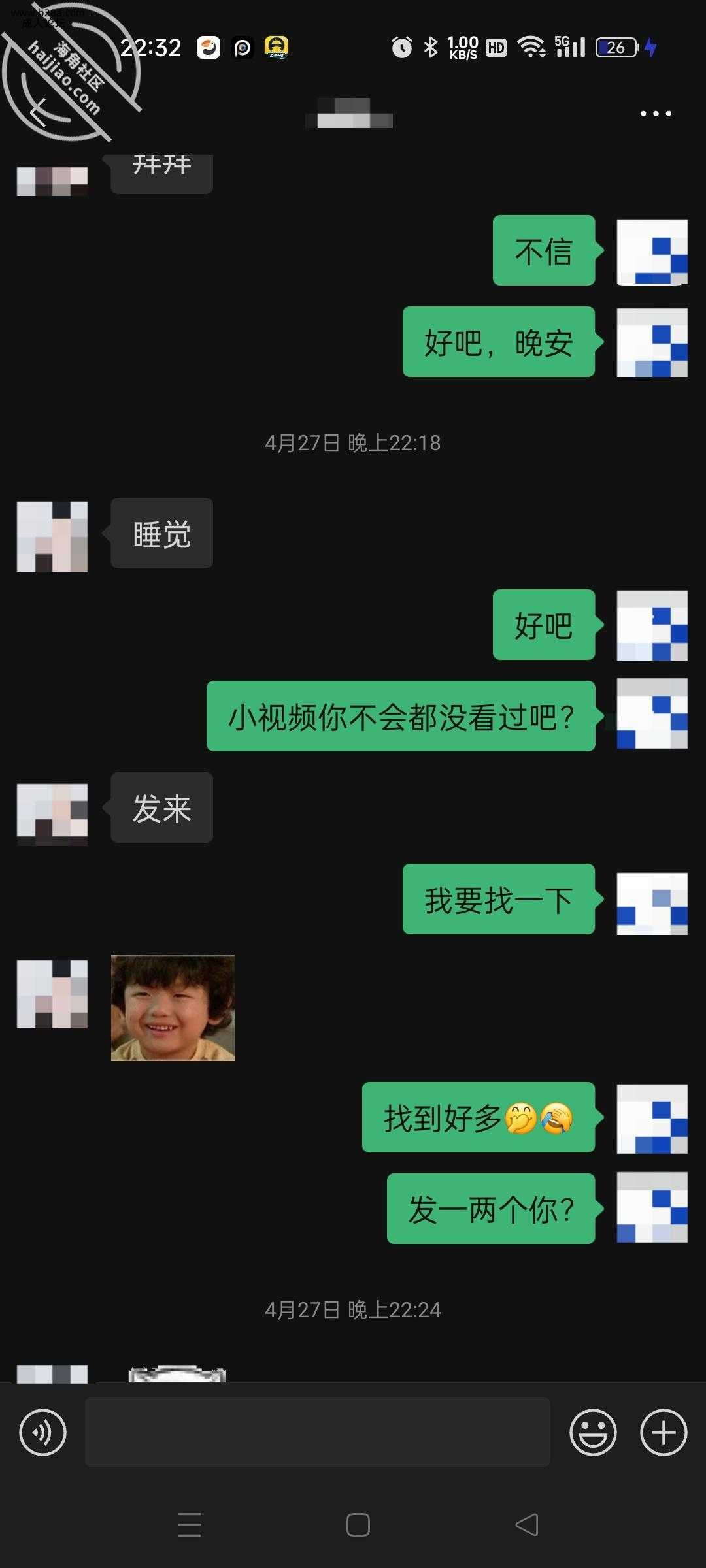Image resolution: width=706 pixels, height=1568 pixels.
Task: Go back with system navigation arrow
Action: (x=527, y=1525)
